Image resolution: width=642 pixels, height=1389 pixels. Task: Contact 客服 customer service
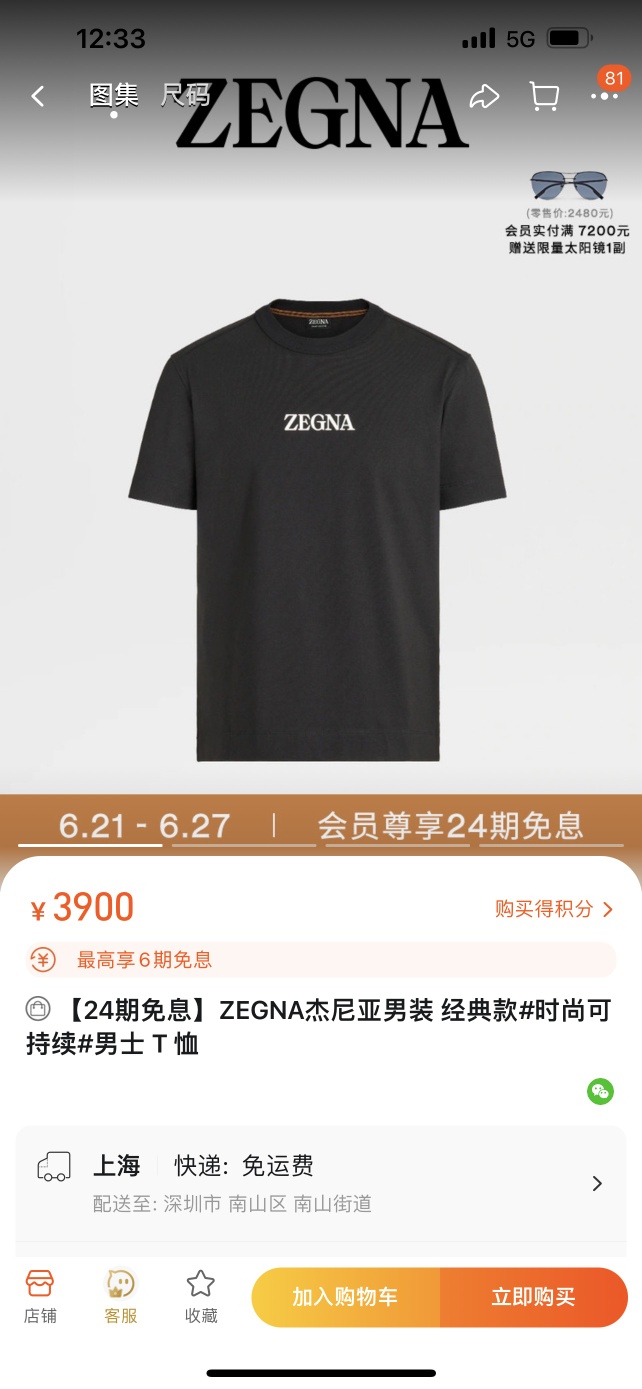tap(120, 1296)
